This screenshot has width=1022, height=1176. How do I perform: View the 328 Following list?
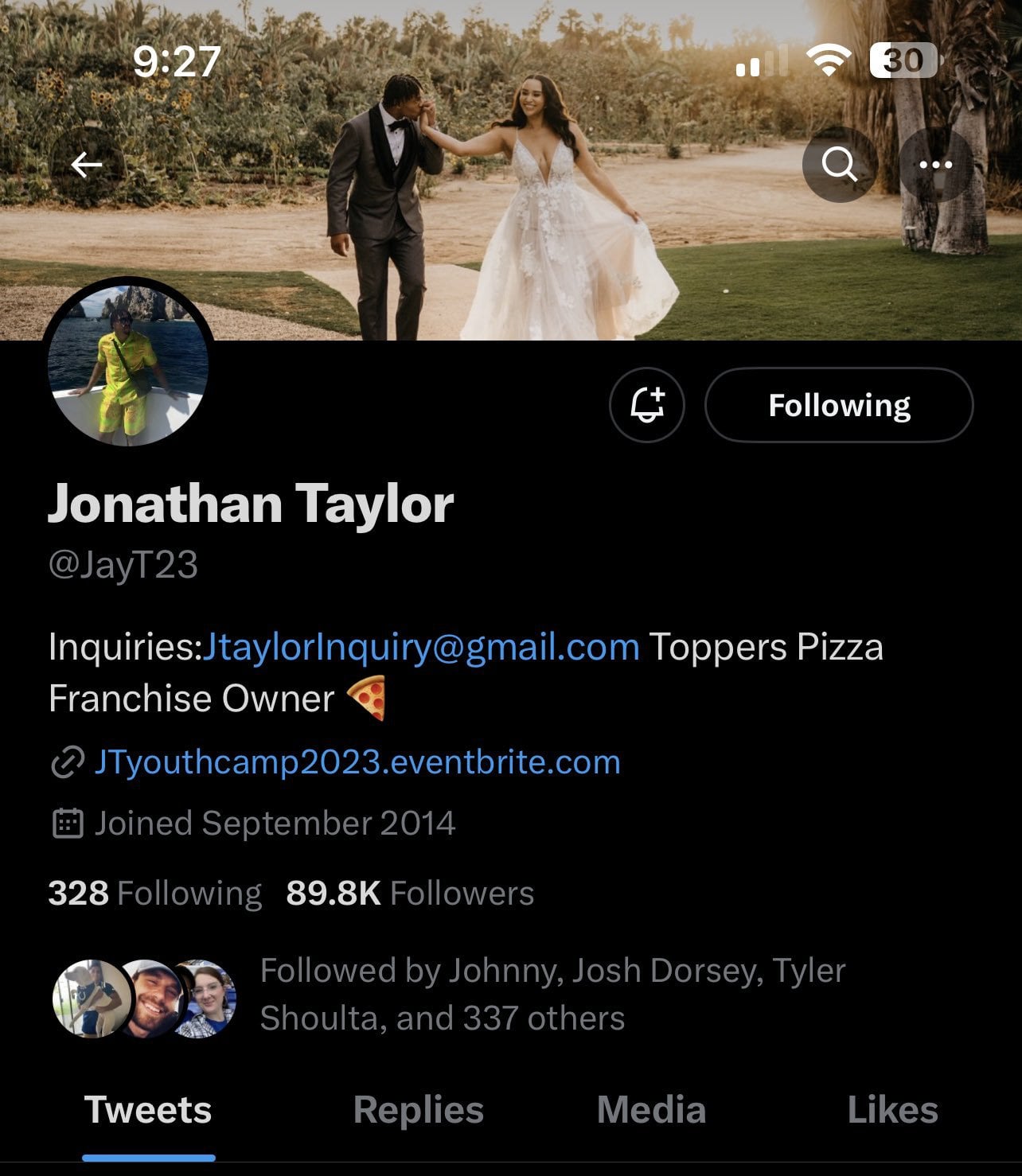tap(155, 893)
